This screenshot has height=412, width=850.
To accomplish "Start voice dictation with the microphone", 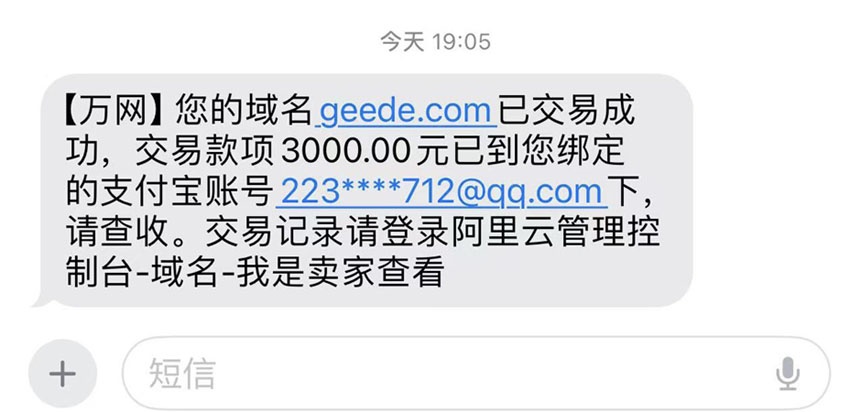I will 788,374.
